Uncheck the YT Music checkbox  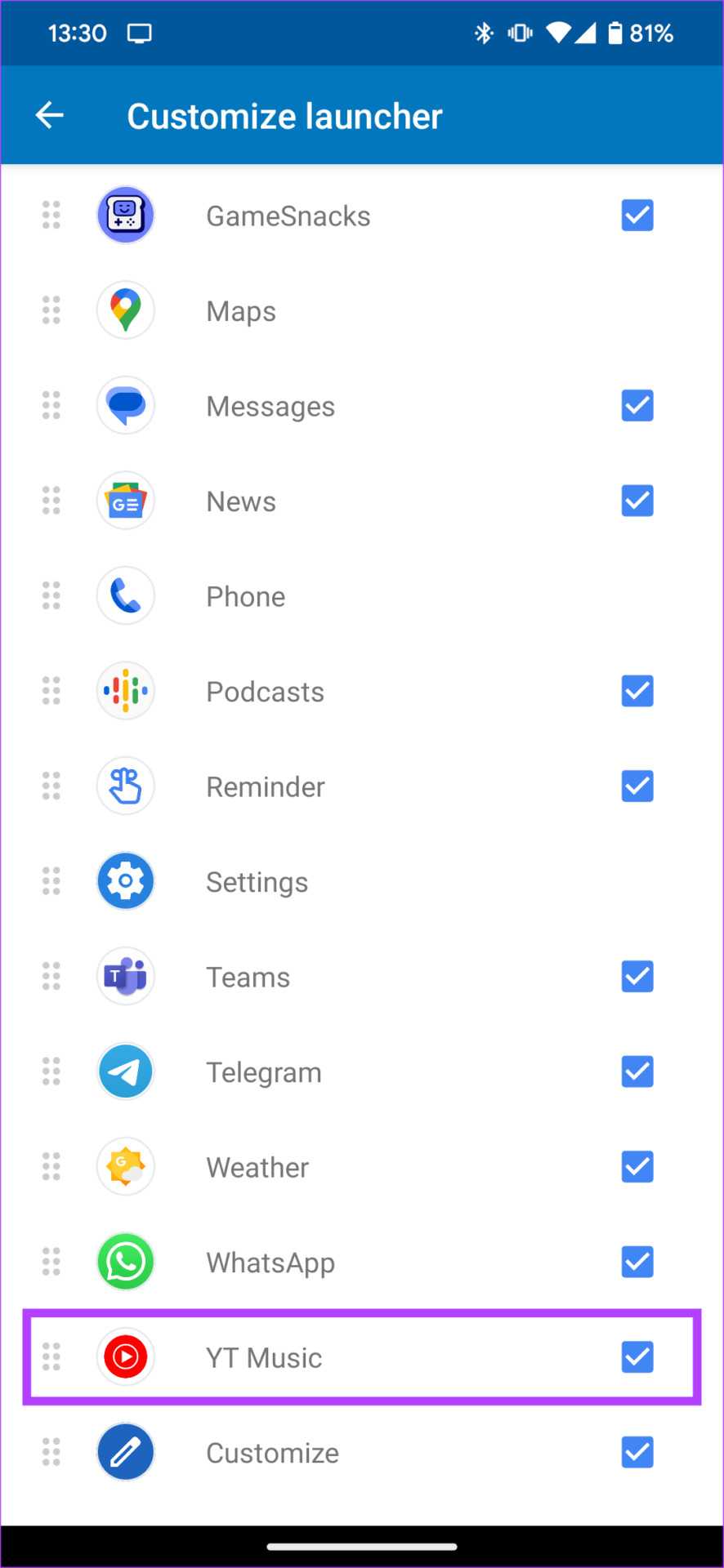pyautogui.click(x=637, y=1357)
